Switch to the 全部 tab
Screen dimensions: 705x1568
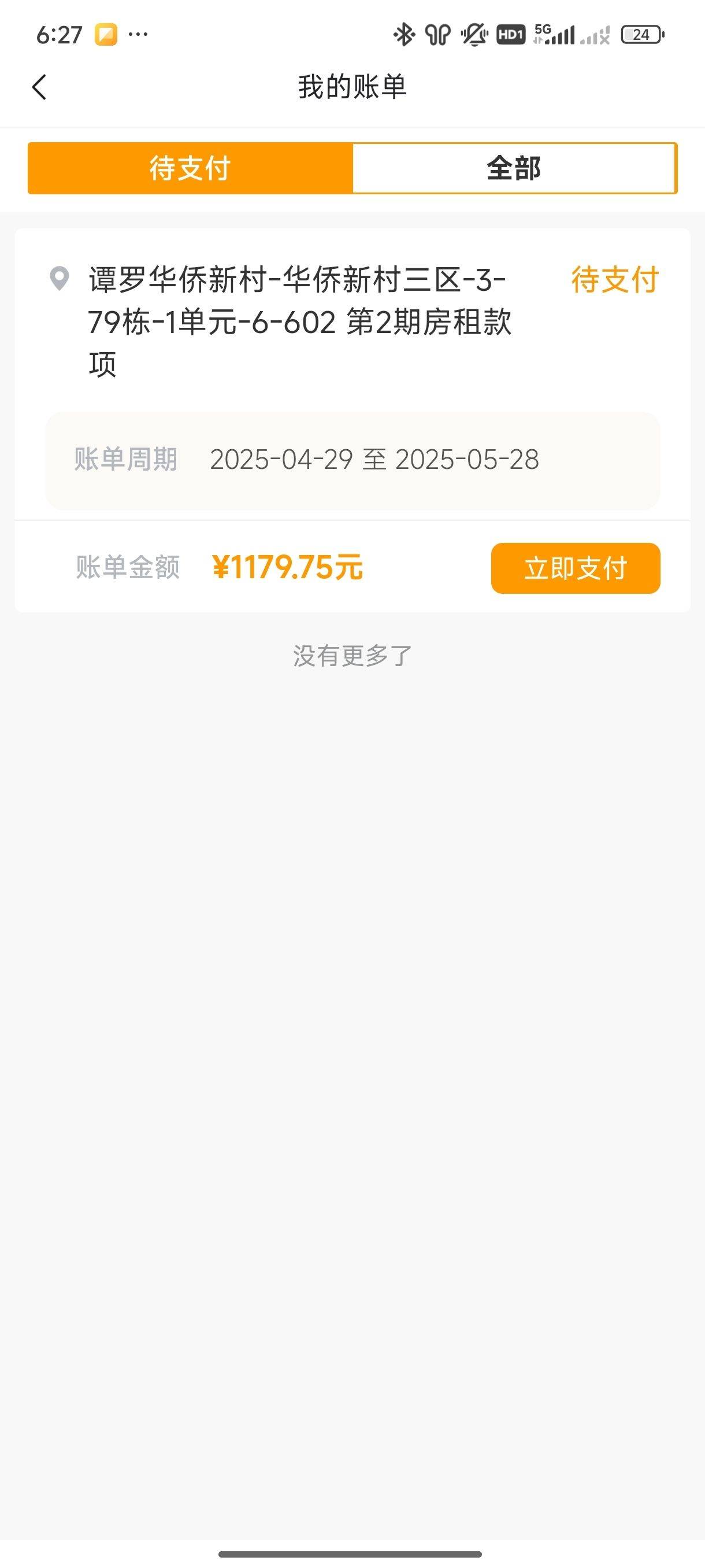tap(515, 168)
